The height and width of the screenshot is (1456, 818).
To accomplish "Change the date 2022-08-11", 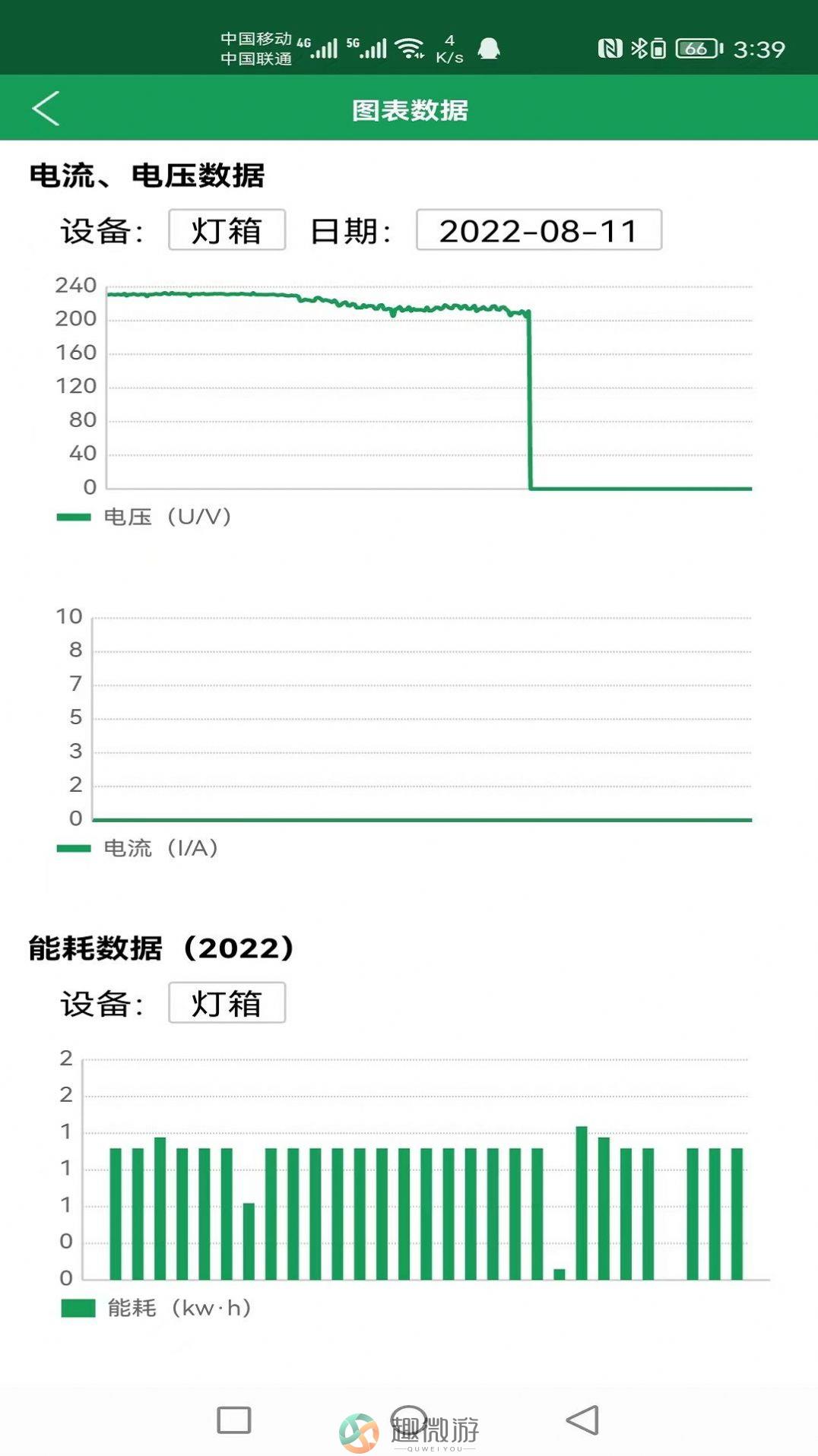I will [539, 229].
